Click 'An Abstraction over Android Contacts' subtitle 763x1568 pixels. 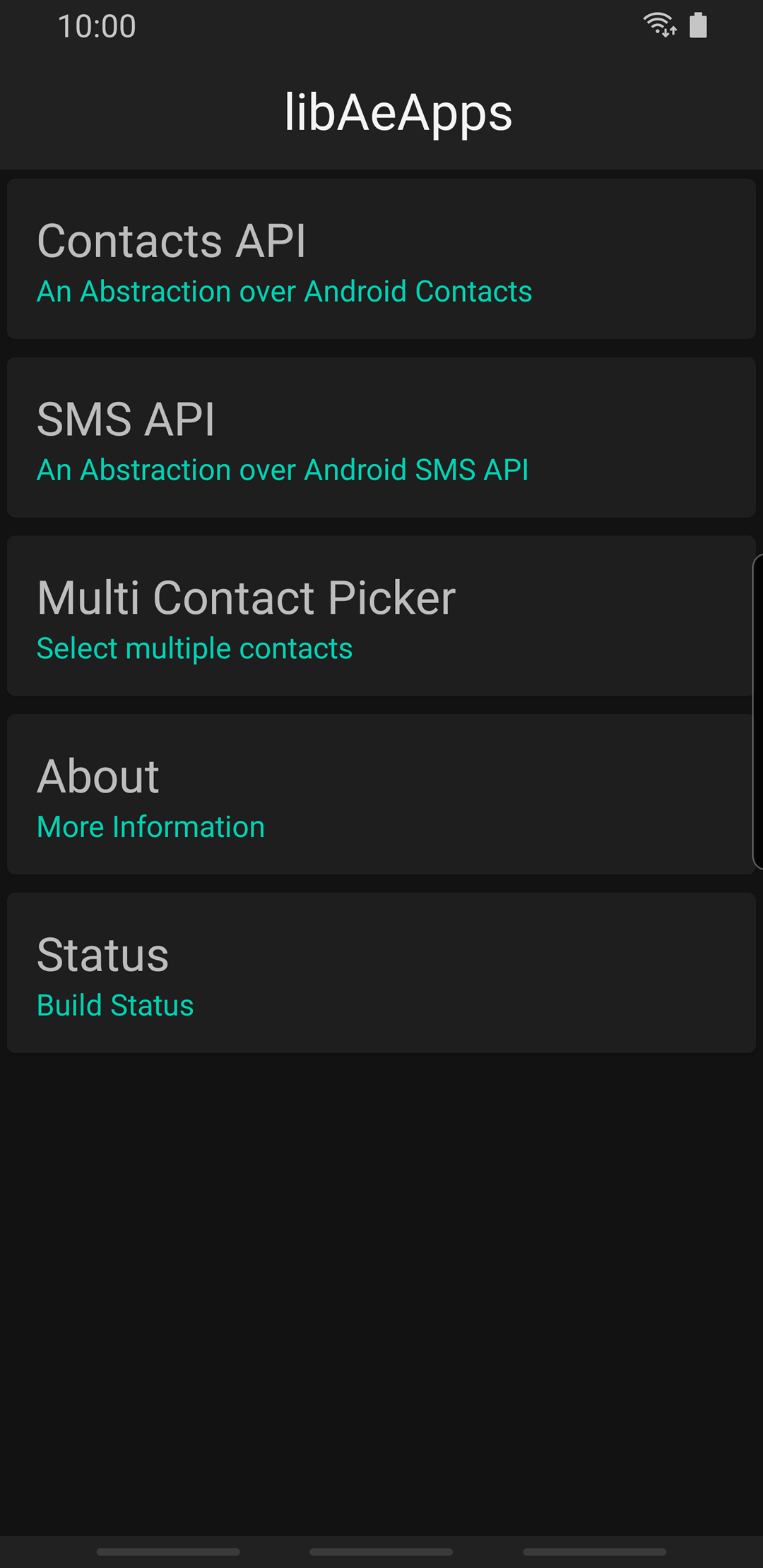click(x=284, y=291)
